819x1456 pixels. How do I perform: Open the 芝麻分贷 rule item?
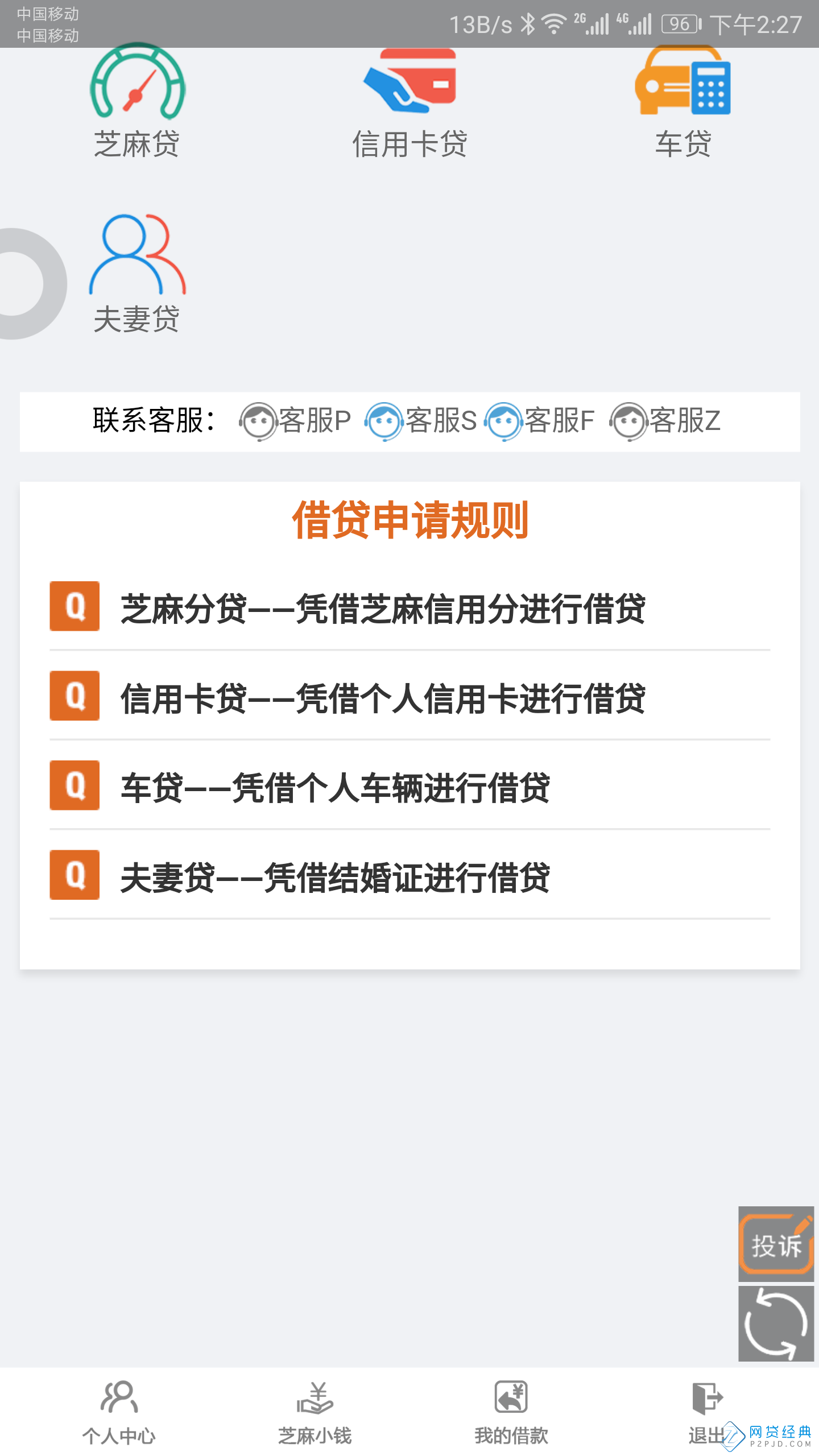pyautogui.click(x=382, y=607)
